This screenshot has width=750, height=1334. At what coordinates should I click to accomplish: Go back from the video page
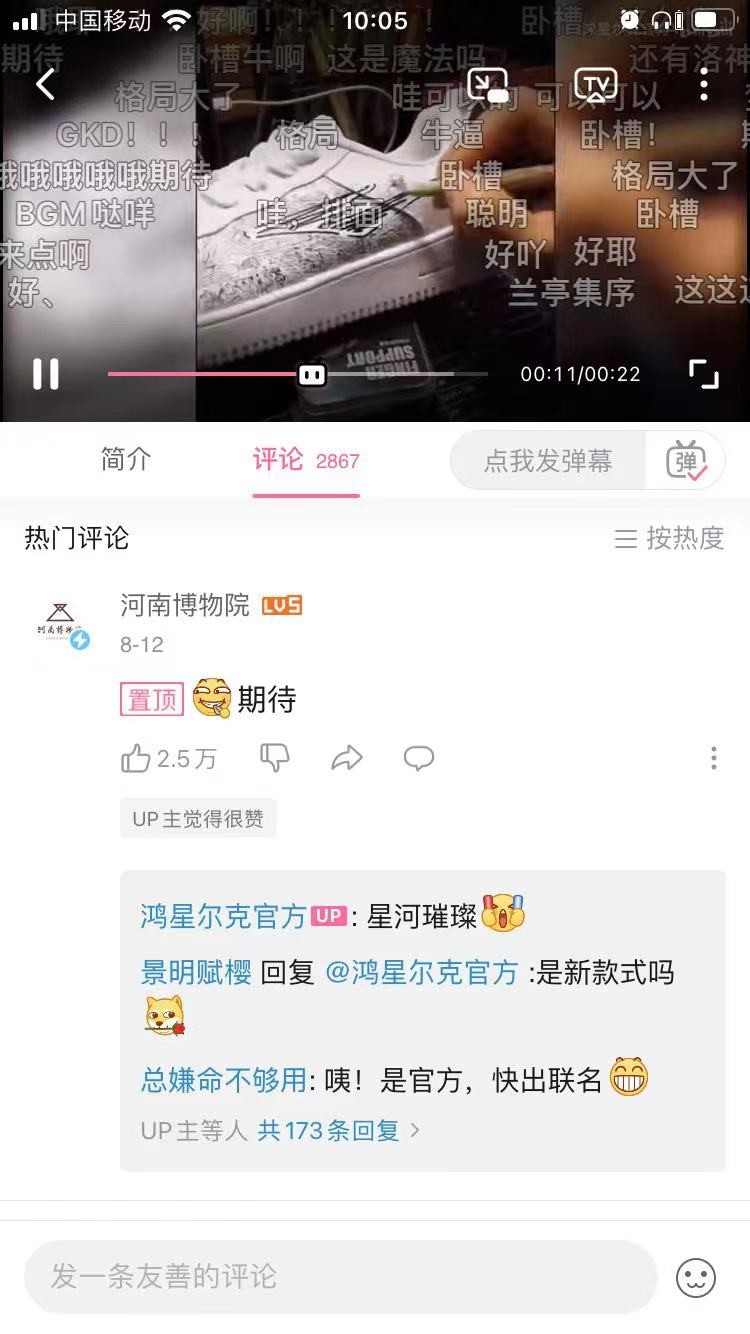tap(45, 85)
